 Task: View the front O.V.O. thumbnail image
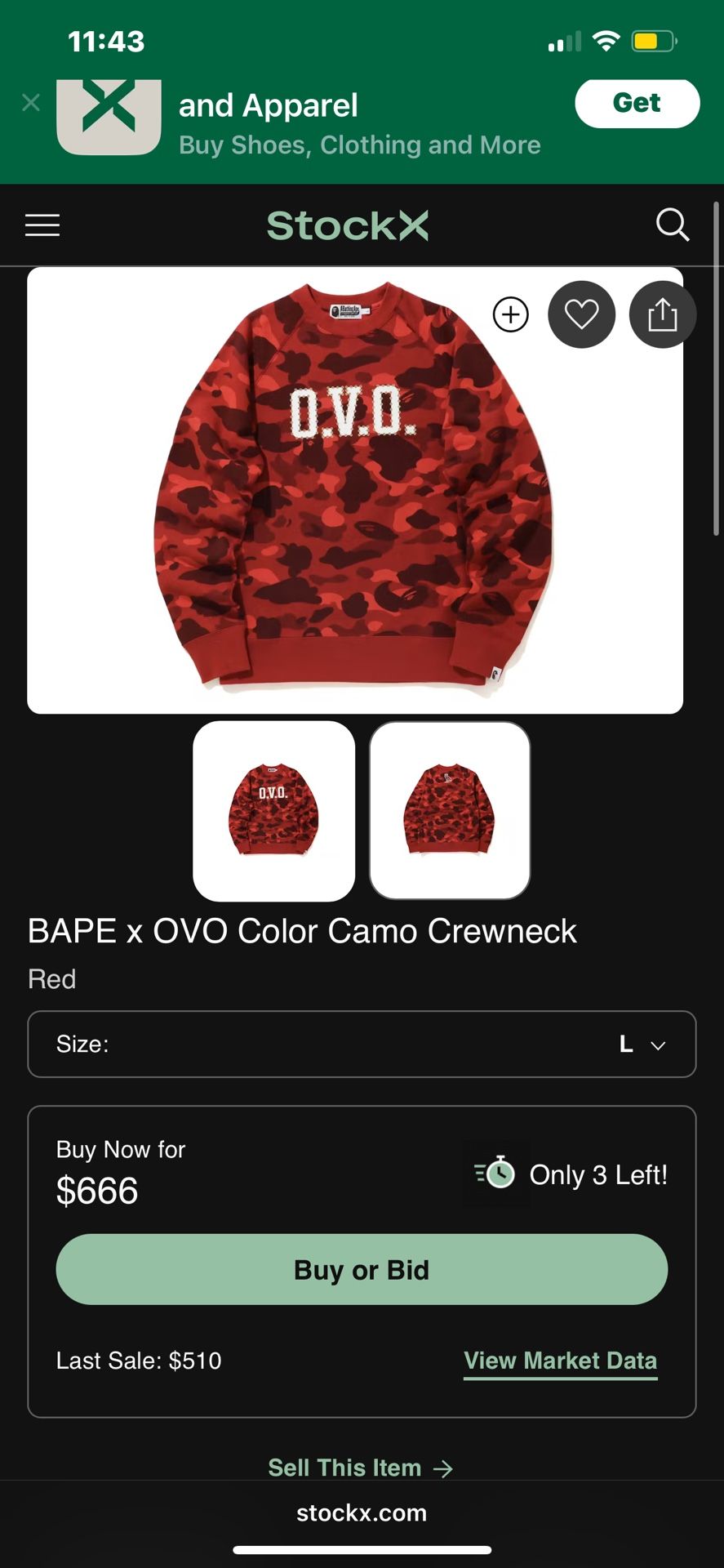pos(273,811)
